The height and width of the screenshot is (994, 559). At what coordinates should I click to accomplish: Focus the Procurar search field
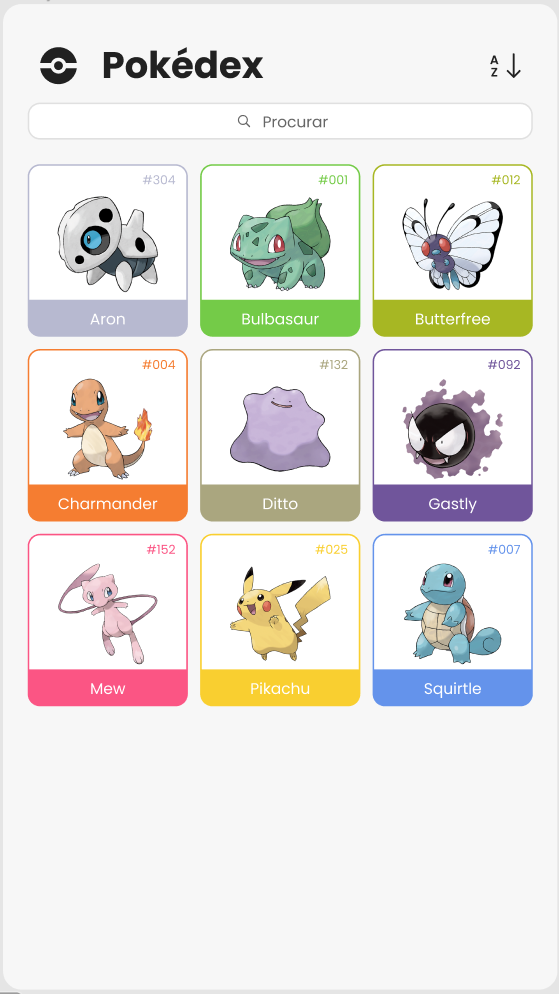coord(280,121)
